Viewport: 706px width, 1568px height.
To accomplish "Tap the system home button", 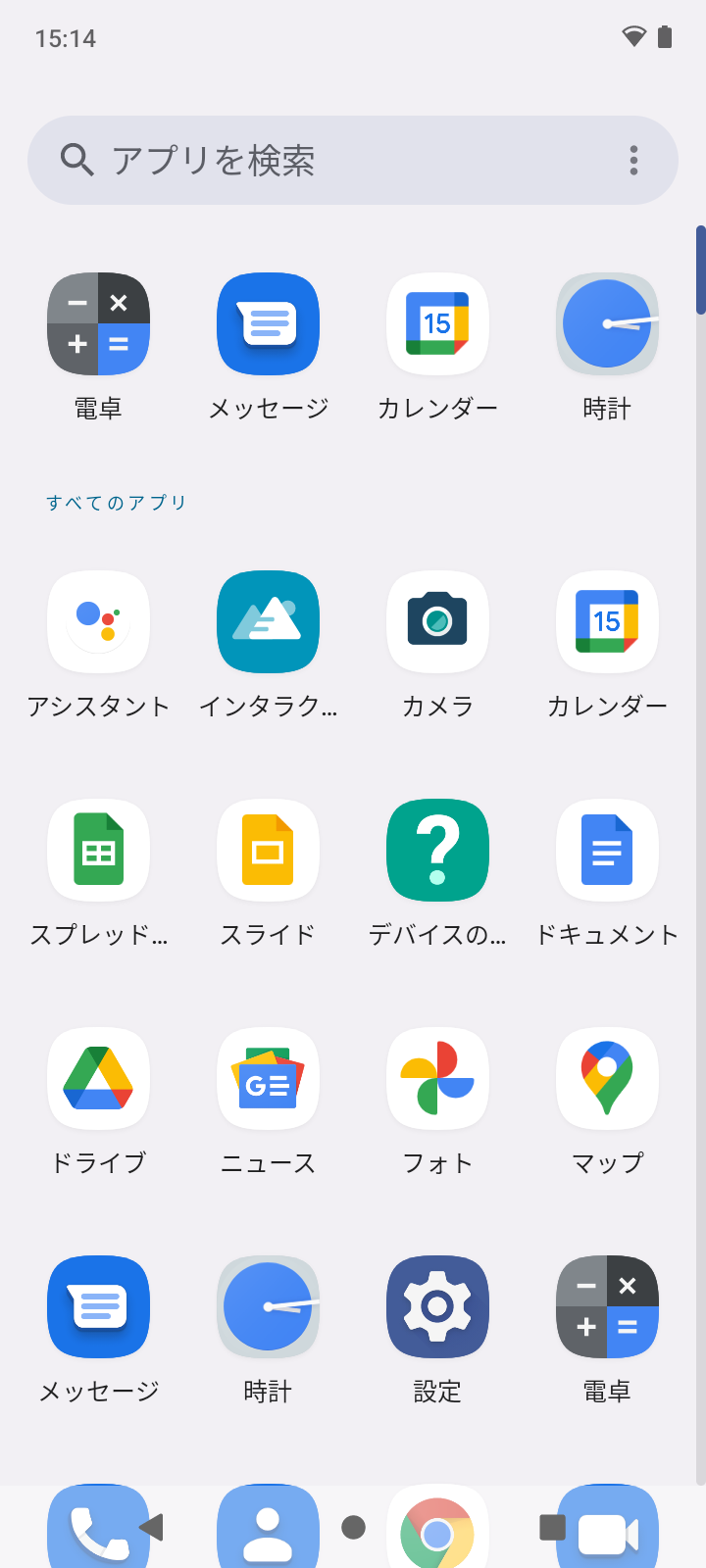I will pyautogui.click(x=353, y=1527).
